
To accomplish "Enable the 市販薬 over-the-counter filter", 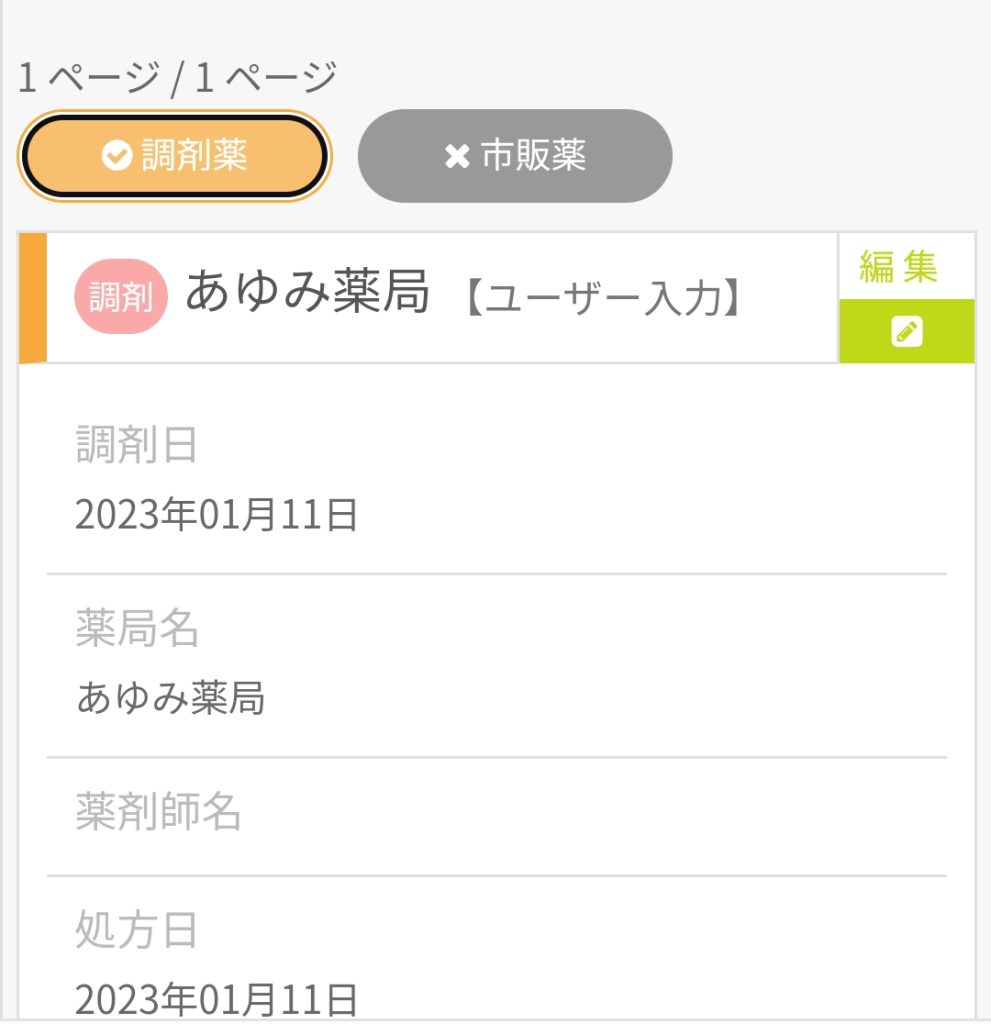I will (x=513, y=155).
